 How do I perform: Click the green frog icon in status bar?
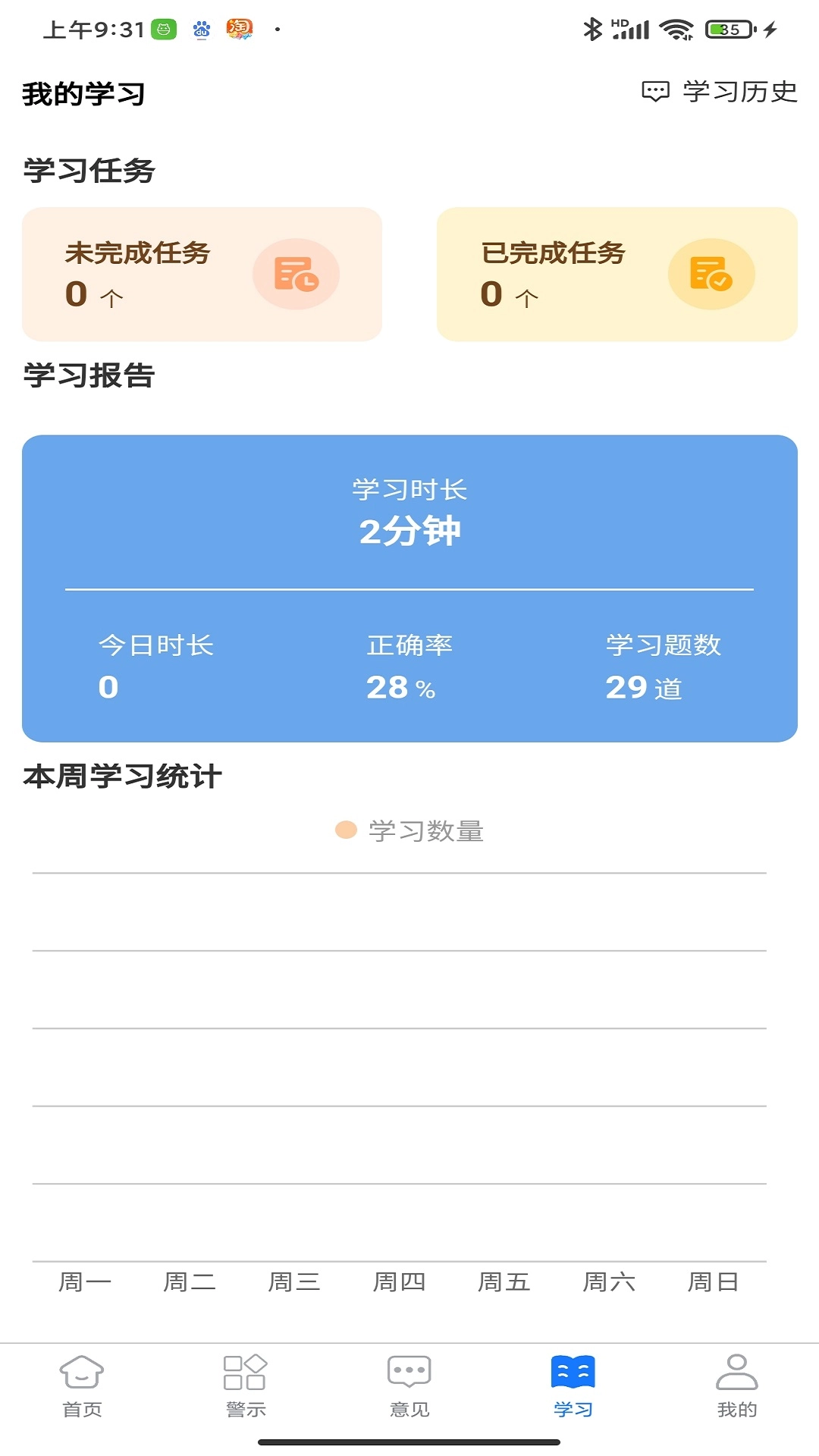tap(162, 27)
